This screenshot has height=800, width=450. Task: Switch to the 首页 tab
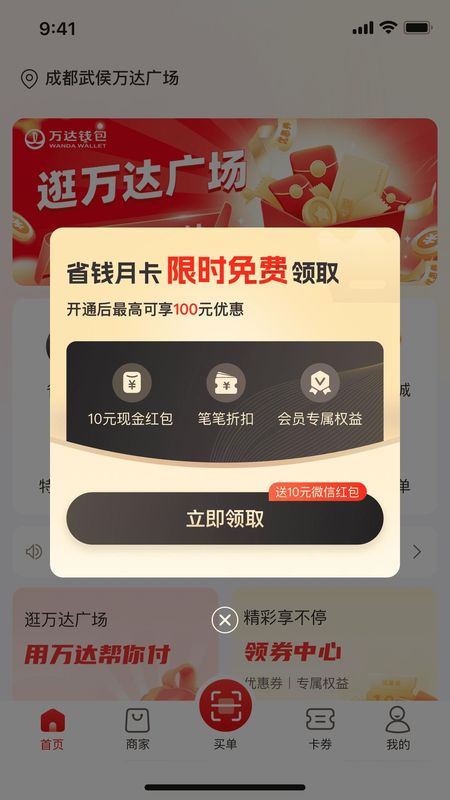click(53, 729)
